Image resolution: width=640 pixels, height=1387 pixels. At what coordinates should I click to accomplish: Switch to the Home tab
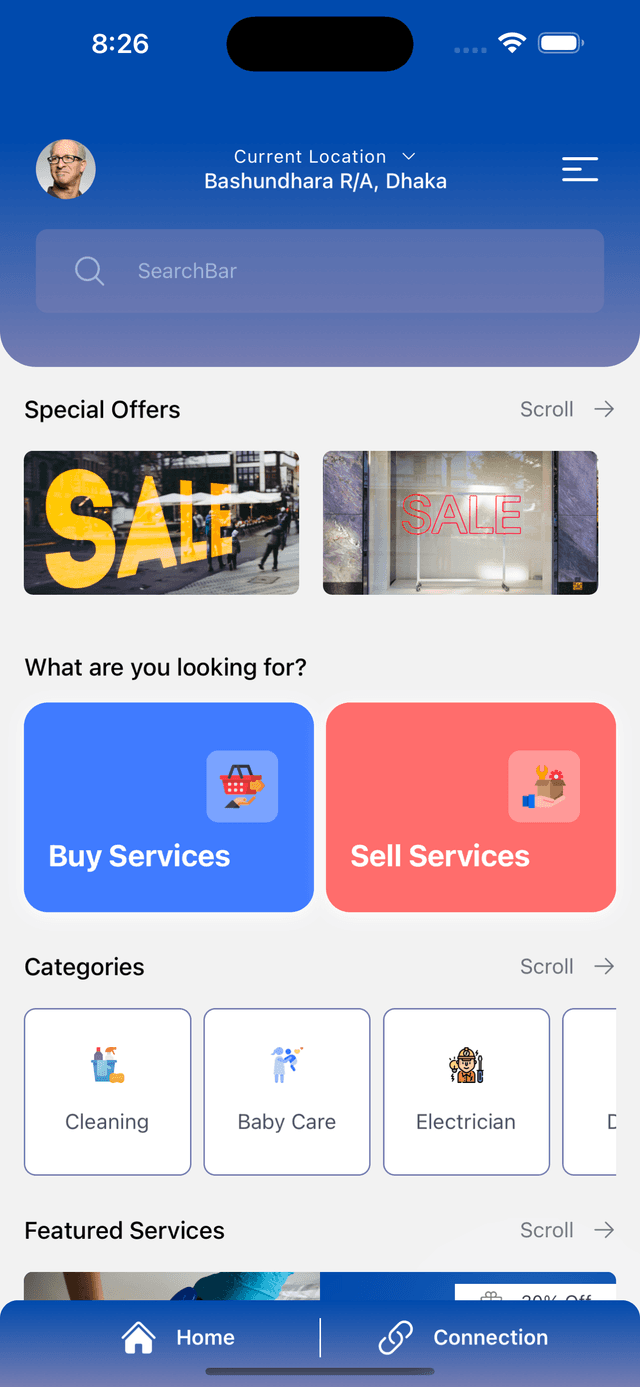(178, 1337)
